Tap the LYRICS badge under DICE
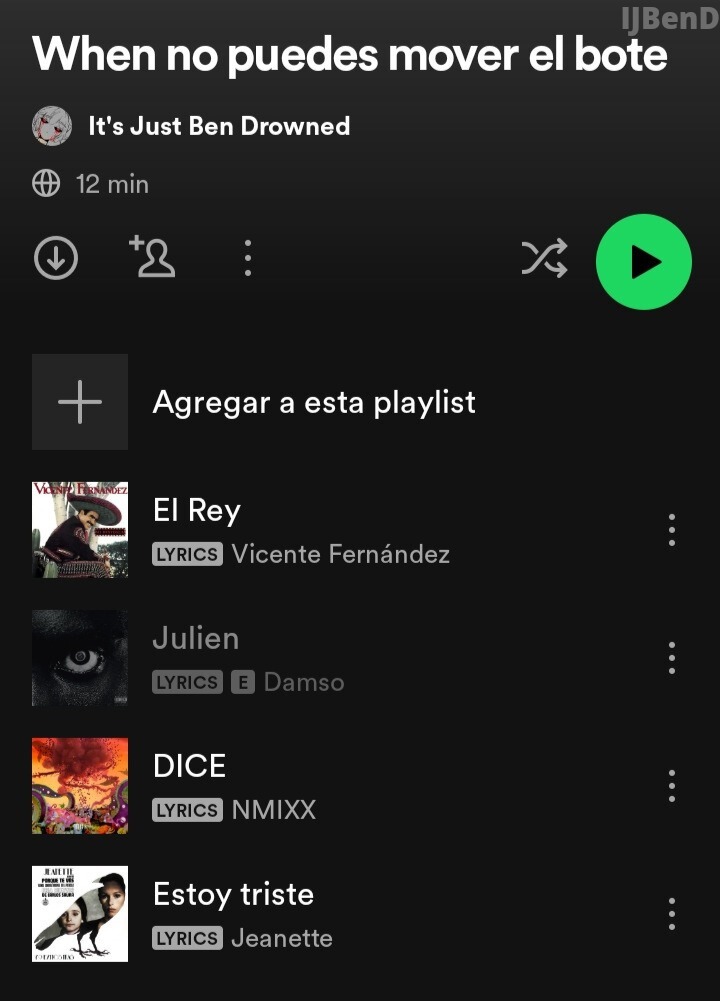Image resolution: width=720 pixels, height=1001 pixels. [187, 810]
